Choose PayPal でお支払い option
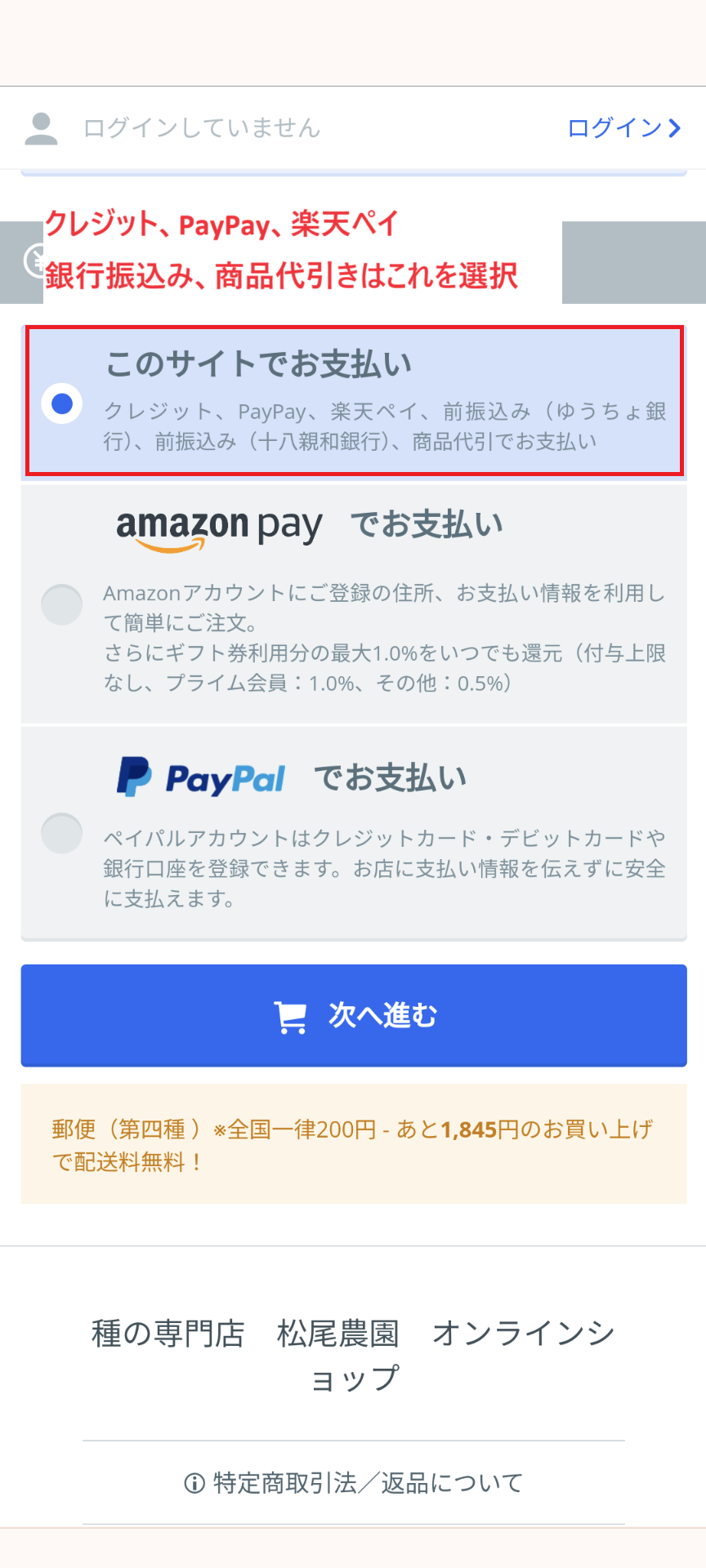This screenshot has width=706, height=1568. tap(62, 833)
